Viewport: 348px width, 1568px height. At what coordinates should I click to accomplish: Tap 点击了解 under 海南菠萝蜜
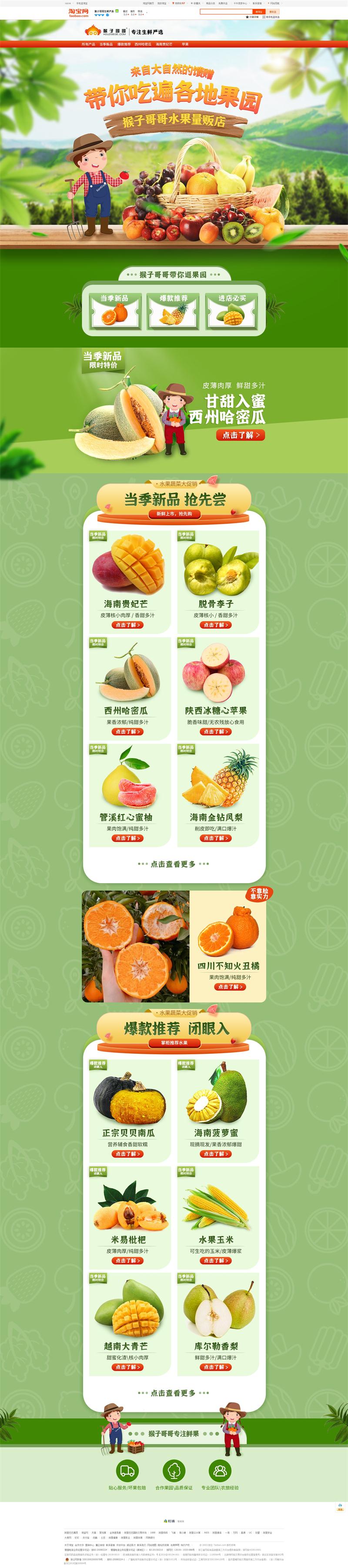[216, 1153]
